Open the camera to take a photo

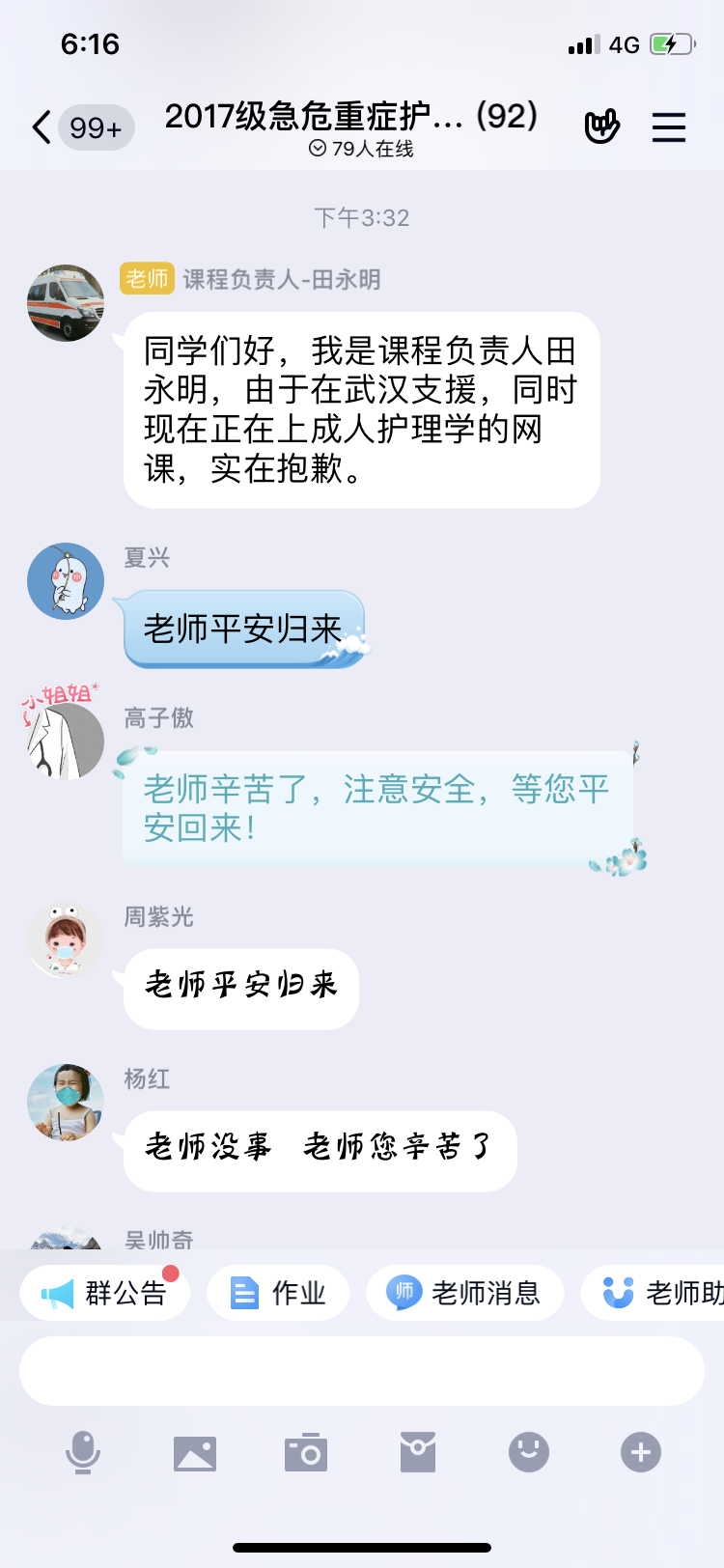coord(306,1452)
